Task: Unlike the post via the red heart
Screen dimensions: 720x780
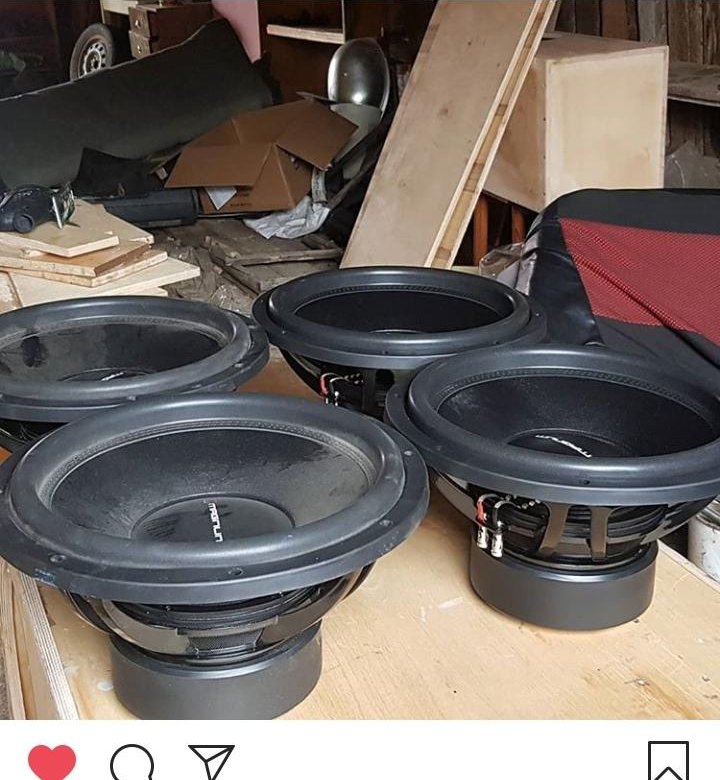Action: tap(52, 762)
